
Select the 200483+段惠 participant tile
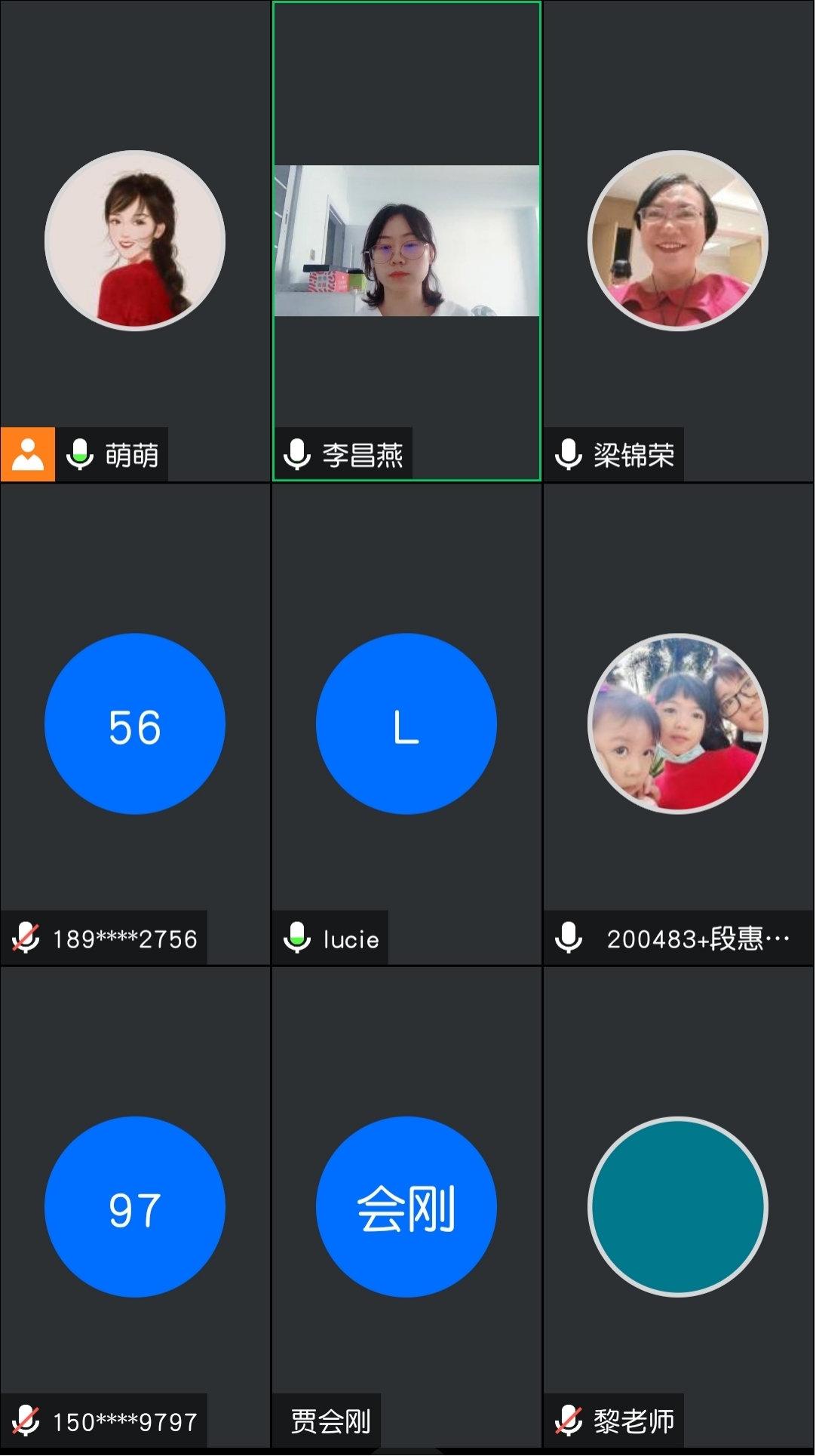pos(678,723)
